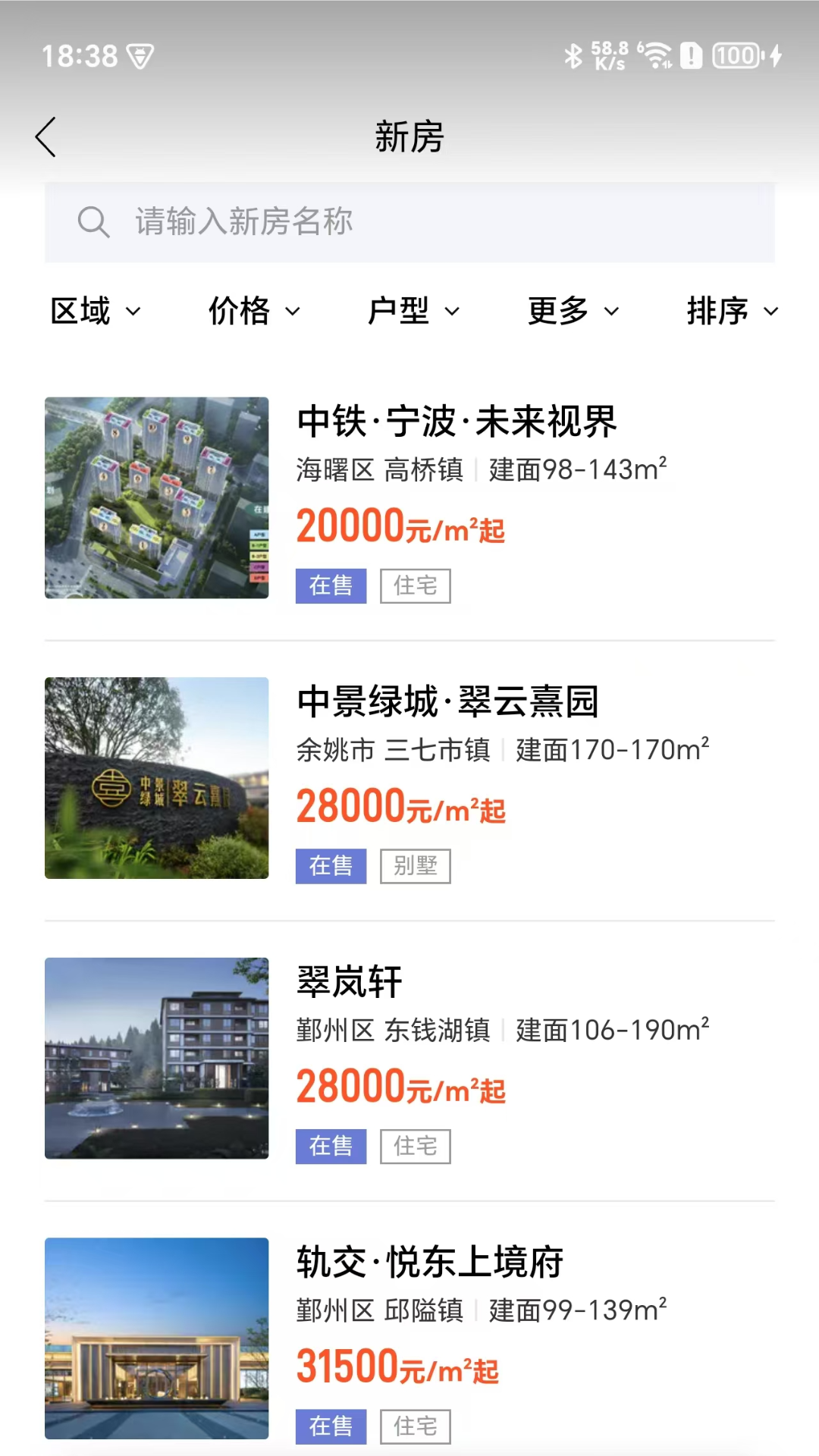Tap the Bluetooth icon in status bar
Viewport: 819px width, 1456px height.
click(x=573, y=55)
